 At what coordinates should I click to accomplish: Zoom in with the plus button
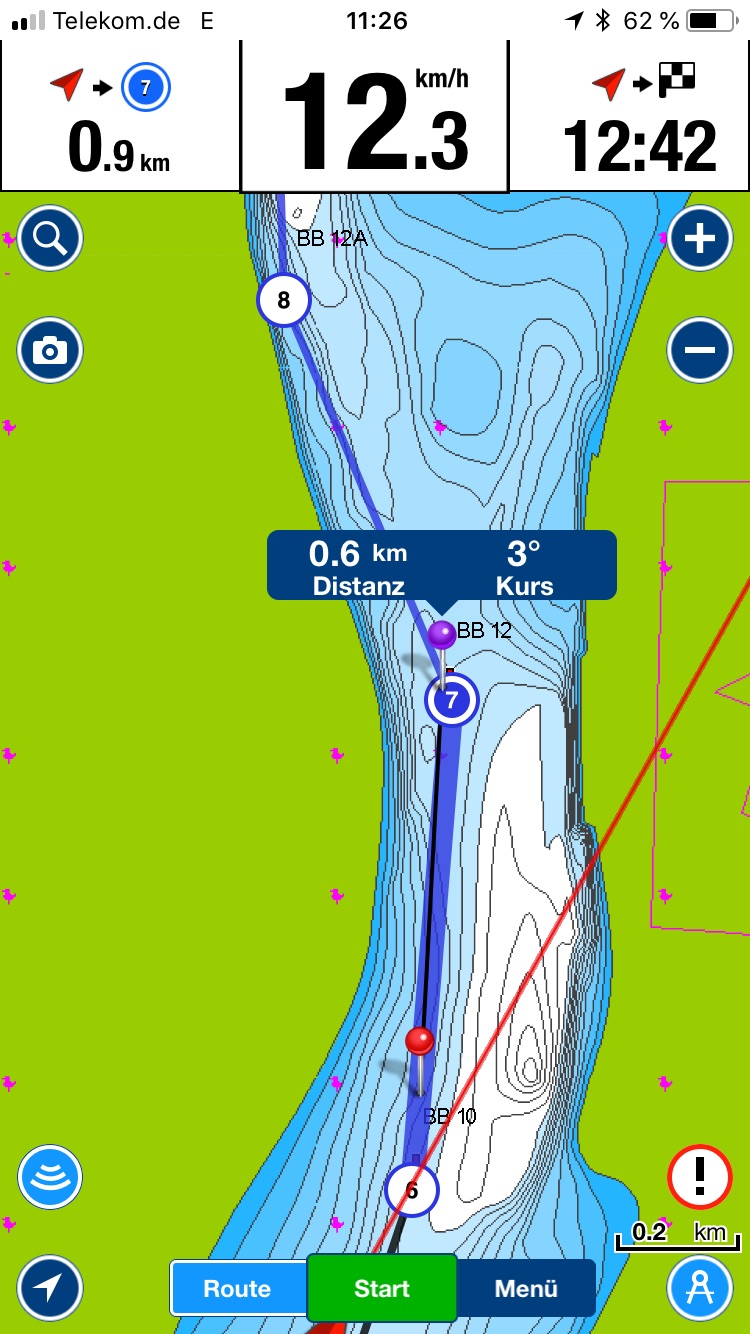point(700,238)
